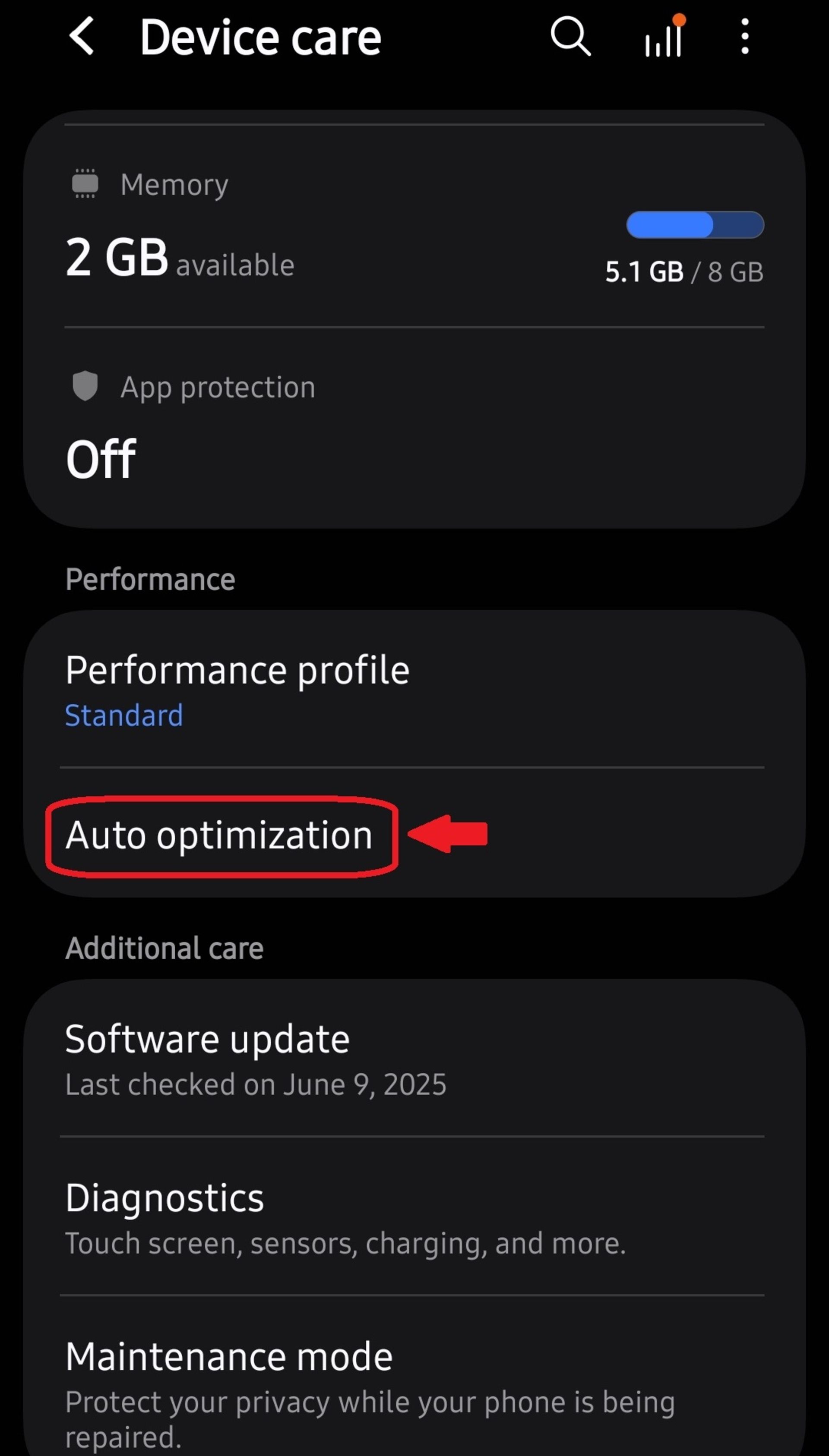Open Maintenance mode
829x1456 pixels.
pyautogui.click(x=414, y=1383)
